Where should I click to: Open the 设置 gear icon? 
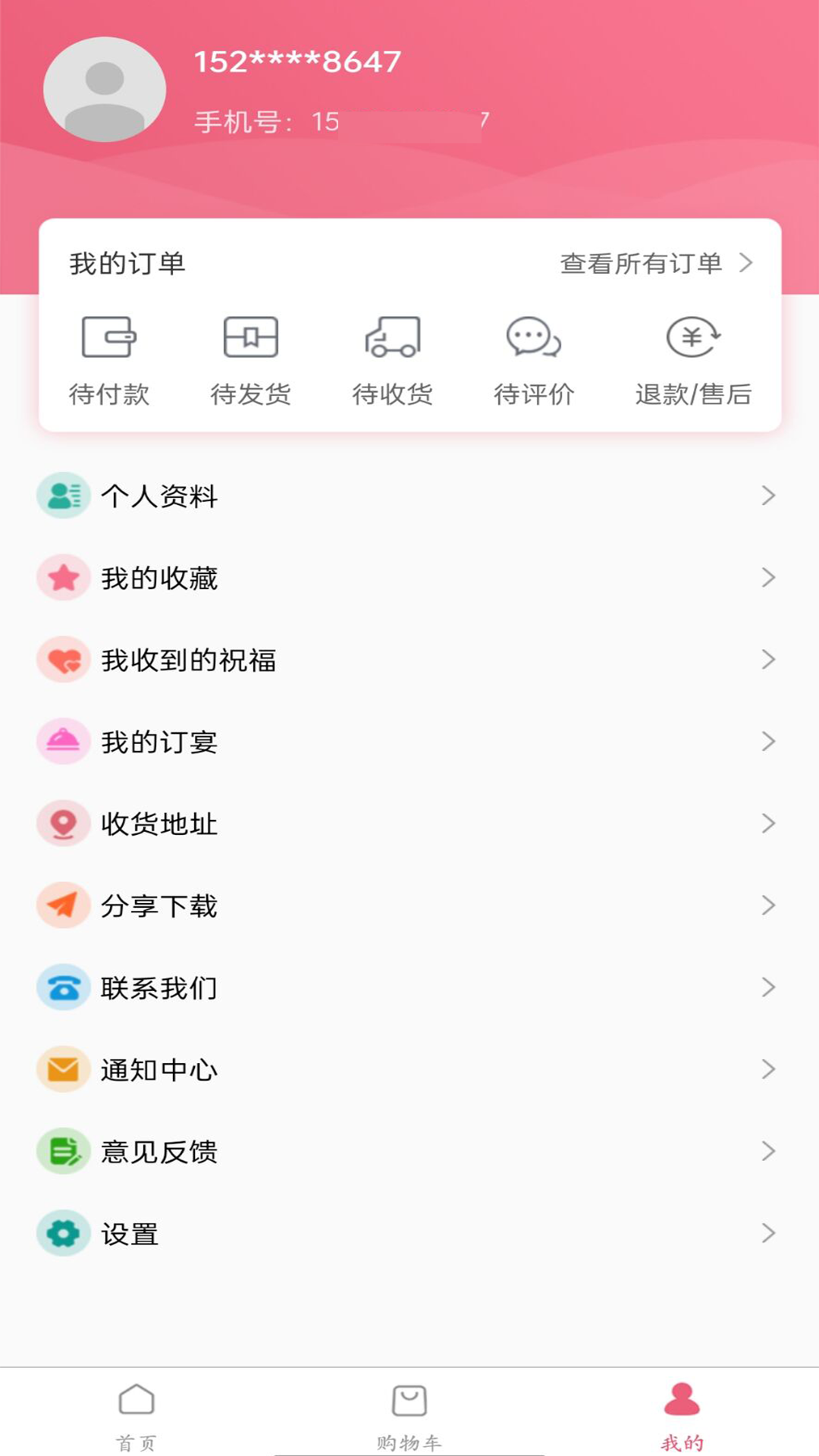(x=63, y=1234)
